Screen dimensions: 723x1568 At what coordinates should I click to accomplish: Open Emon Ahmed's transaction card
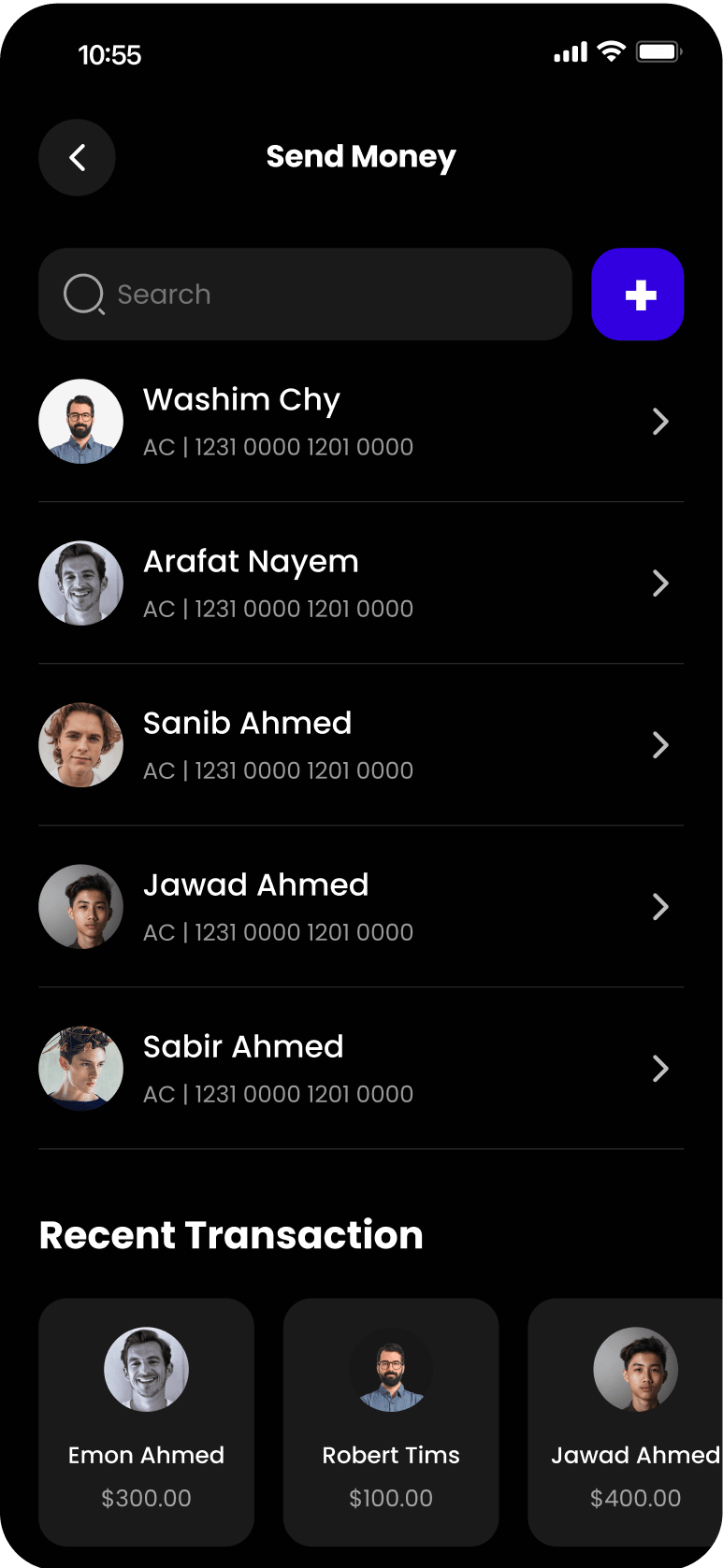(146, 1421)
